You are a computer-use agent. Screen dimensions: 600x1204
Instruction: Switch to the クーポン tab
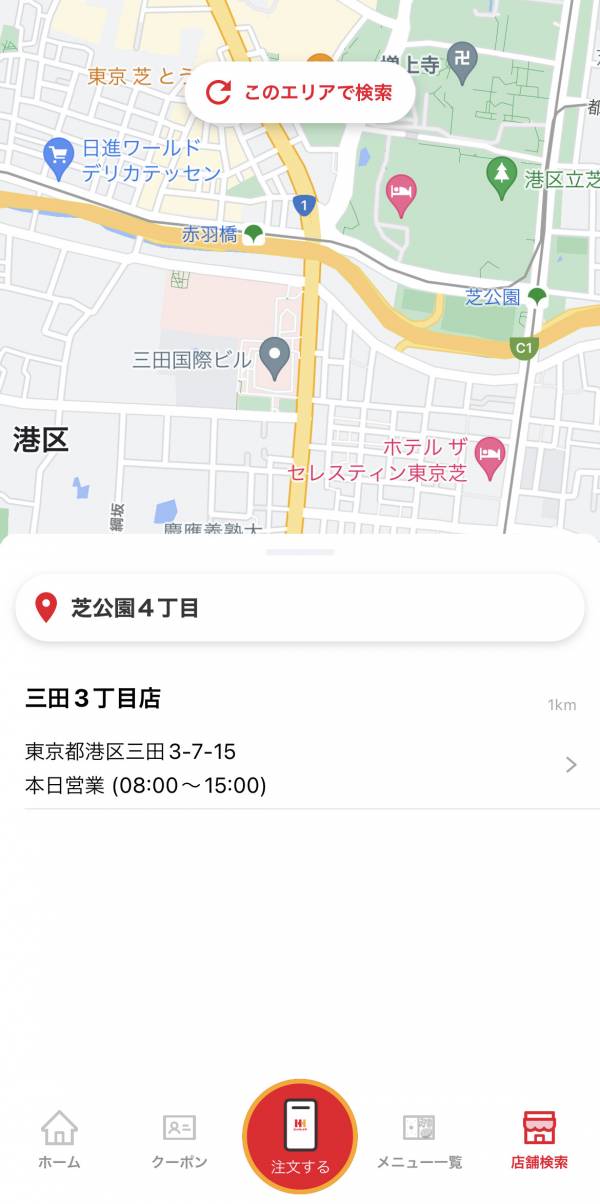pos(179,1140)
